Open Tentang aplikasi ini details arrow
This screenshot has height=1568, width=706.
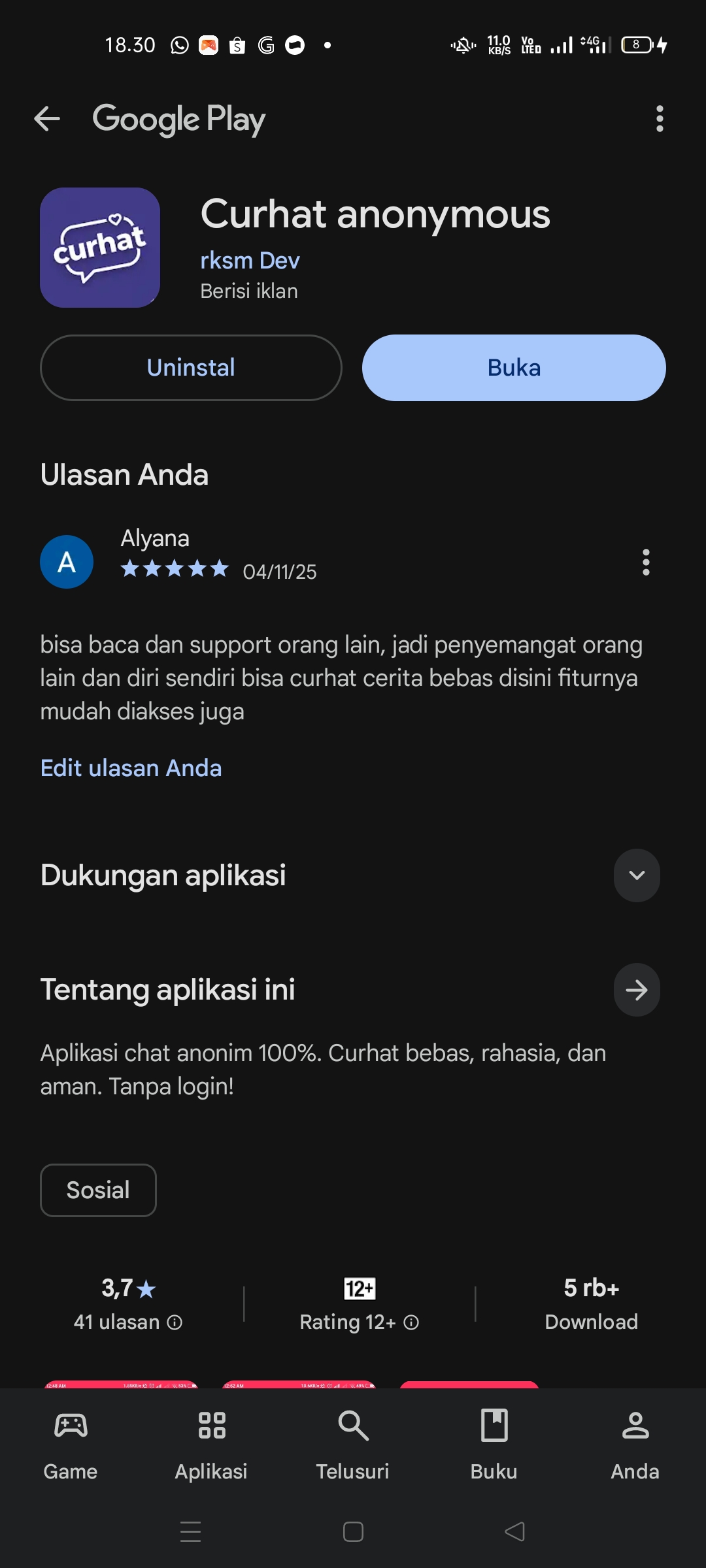click(636, 990)
